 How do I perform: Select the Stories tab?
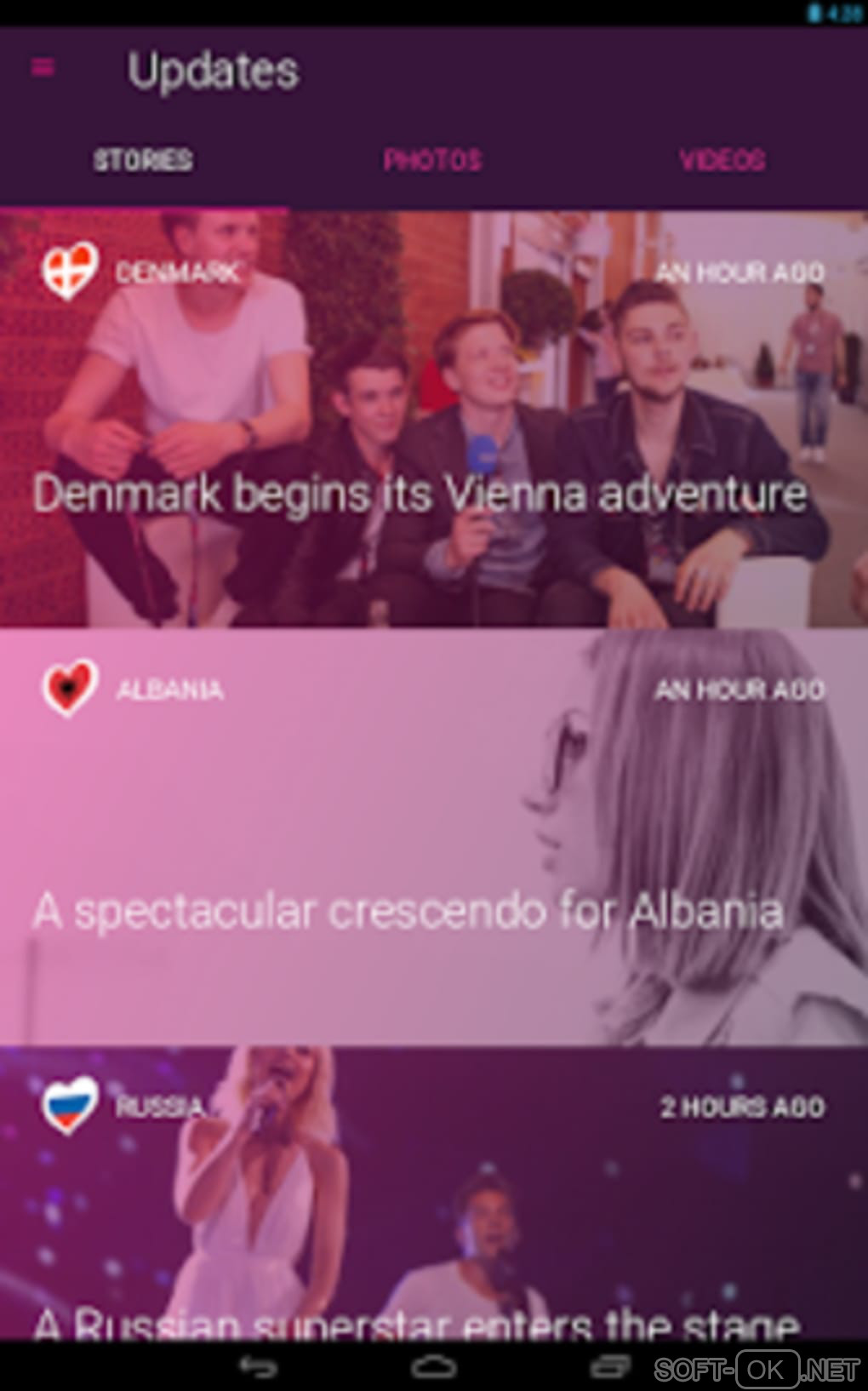coord(143,160)
